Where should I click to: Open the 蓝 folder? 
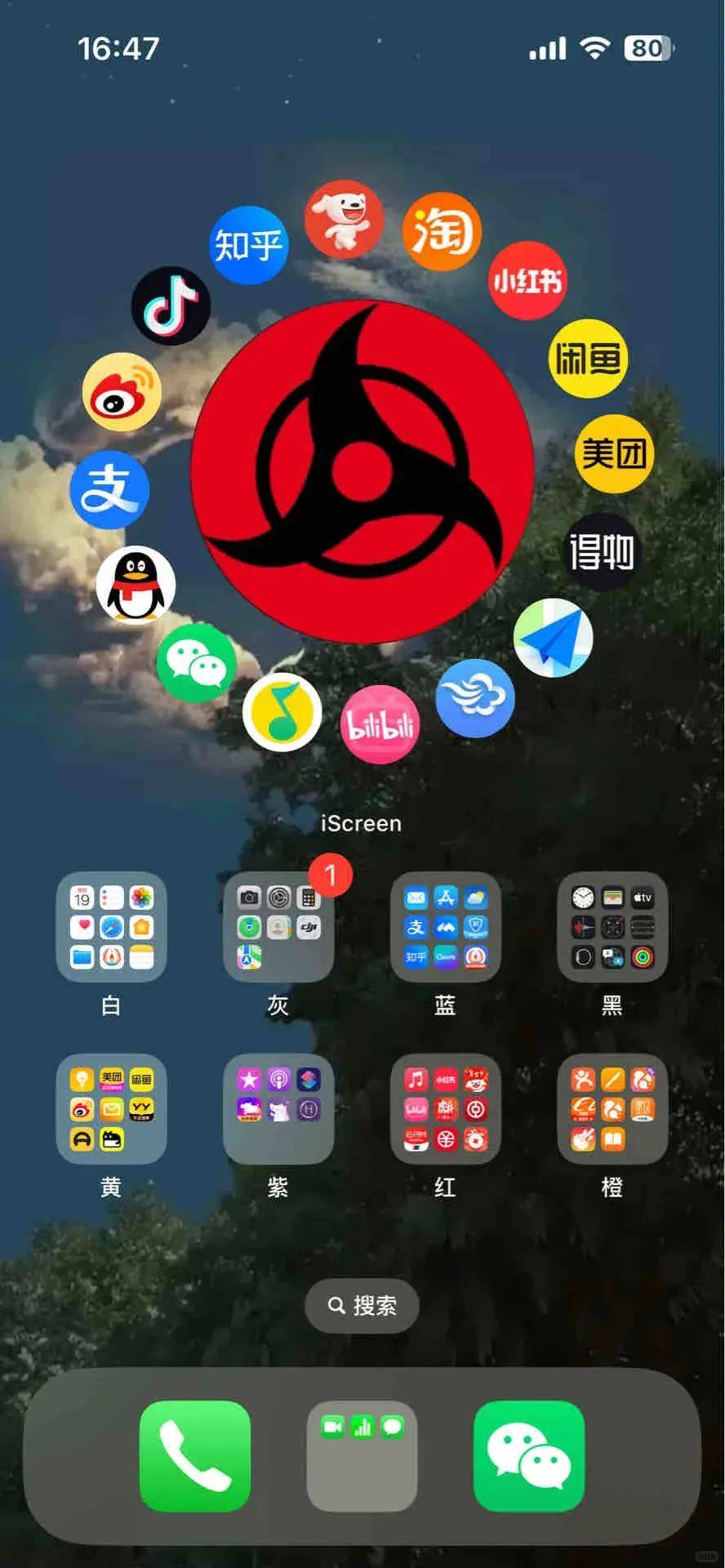[x=445, y=927]
